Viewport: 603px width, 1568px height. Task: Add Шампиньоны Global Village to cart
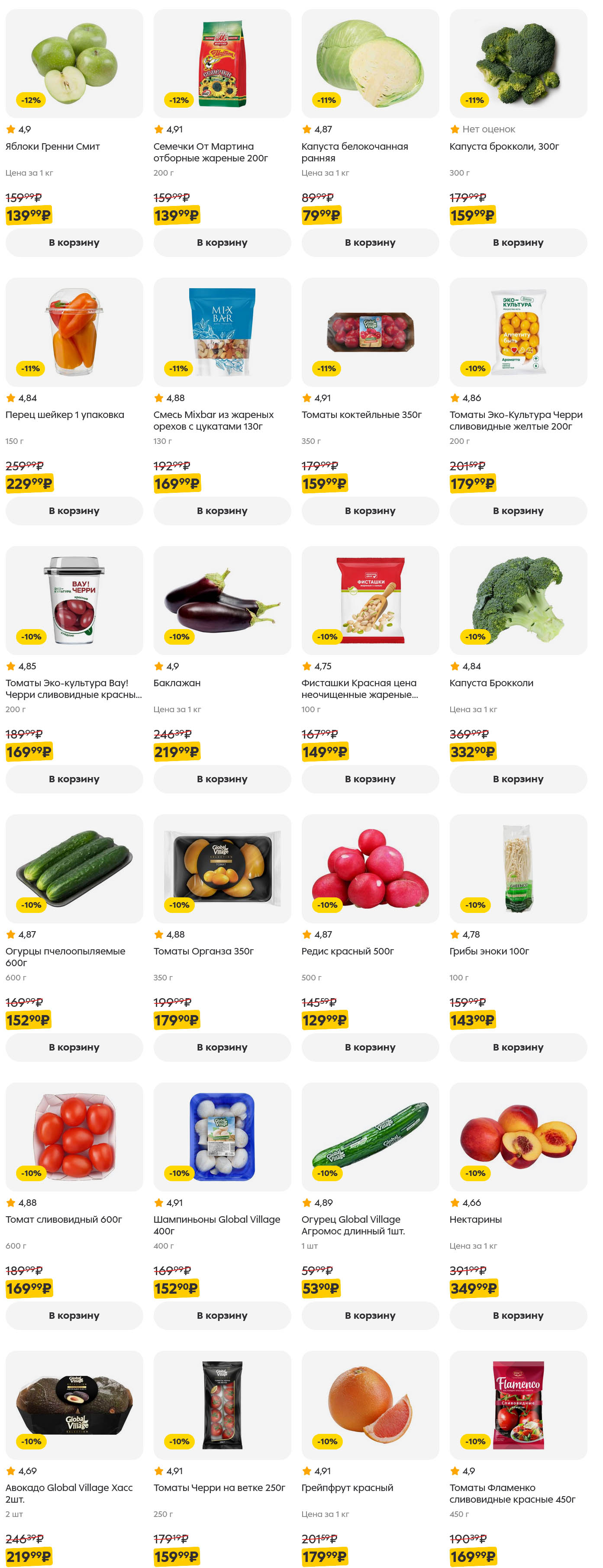point(222,1316)
